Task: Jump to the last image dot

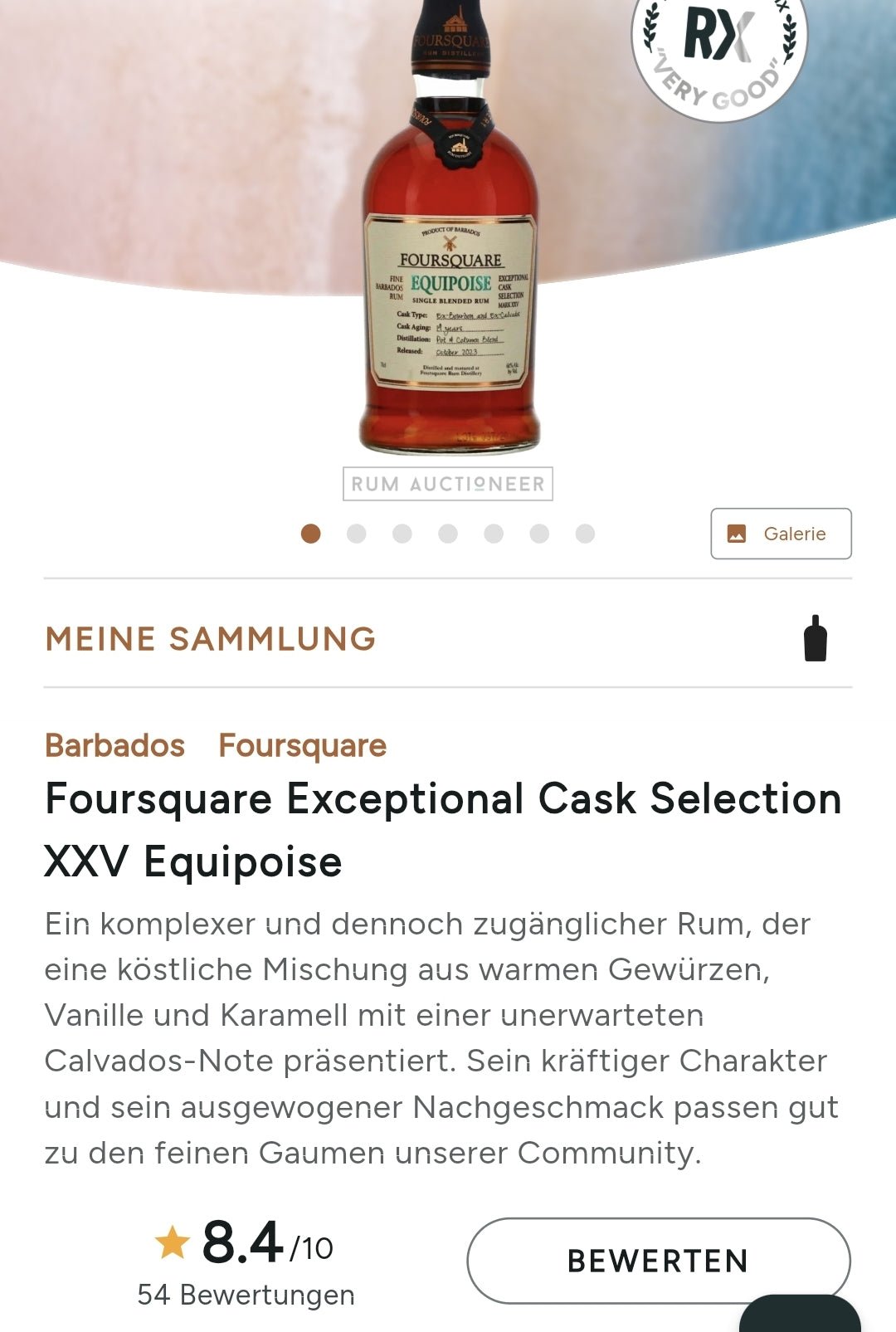Action: [x=585, y=534]
